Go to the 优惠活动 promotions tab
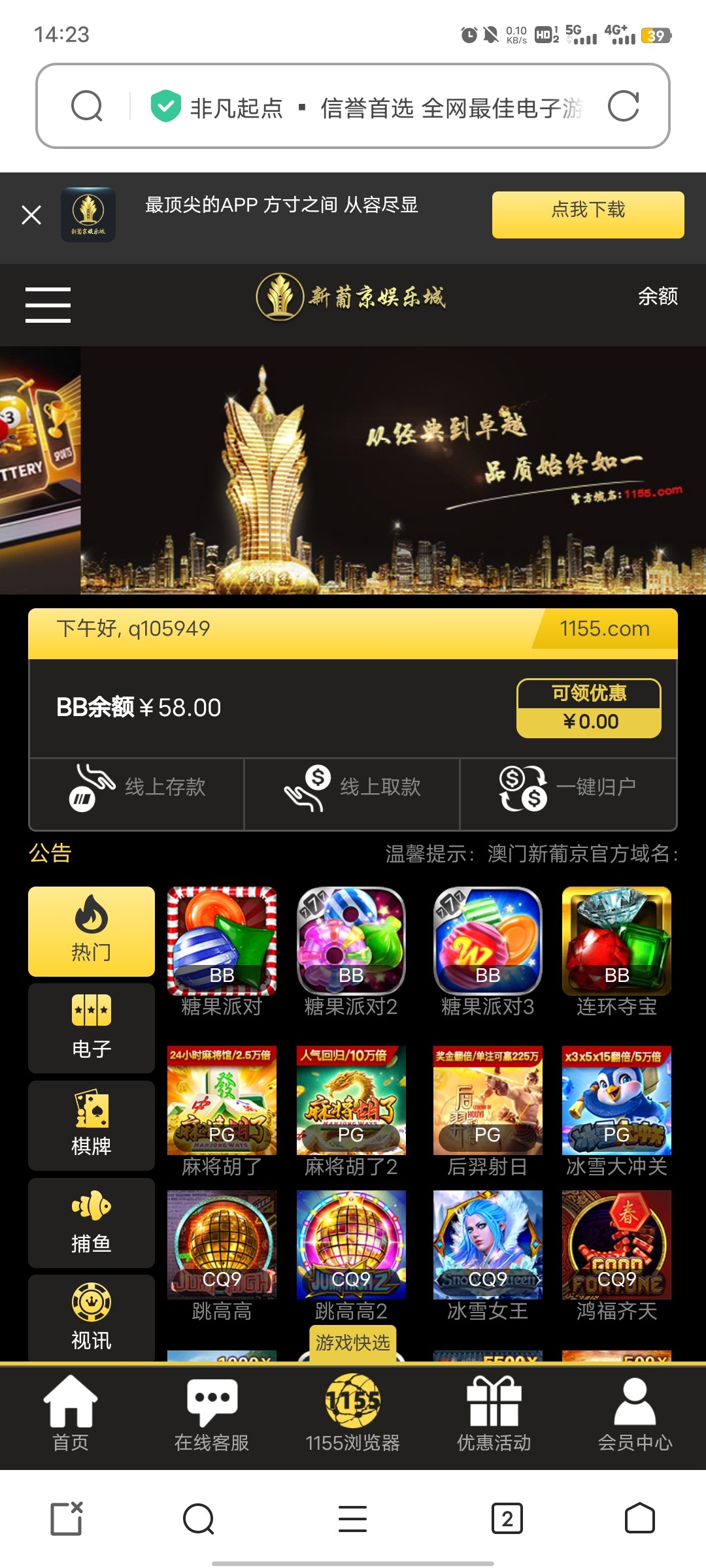The height and width of the screenshot is (1568, 706). click(x=494, y=1414)
